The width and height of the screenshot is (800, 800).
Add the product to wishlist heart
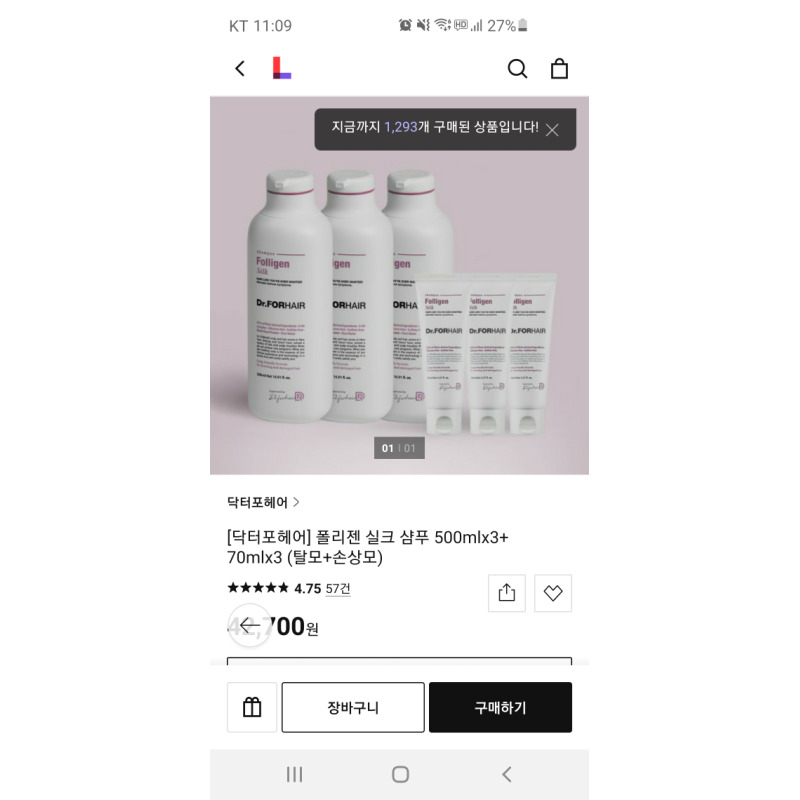pos(553,593)
